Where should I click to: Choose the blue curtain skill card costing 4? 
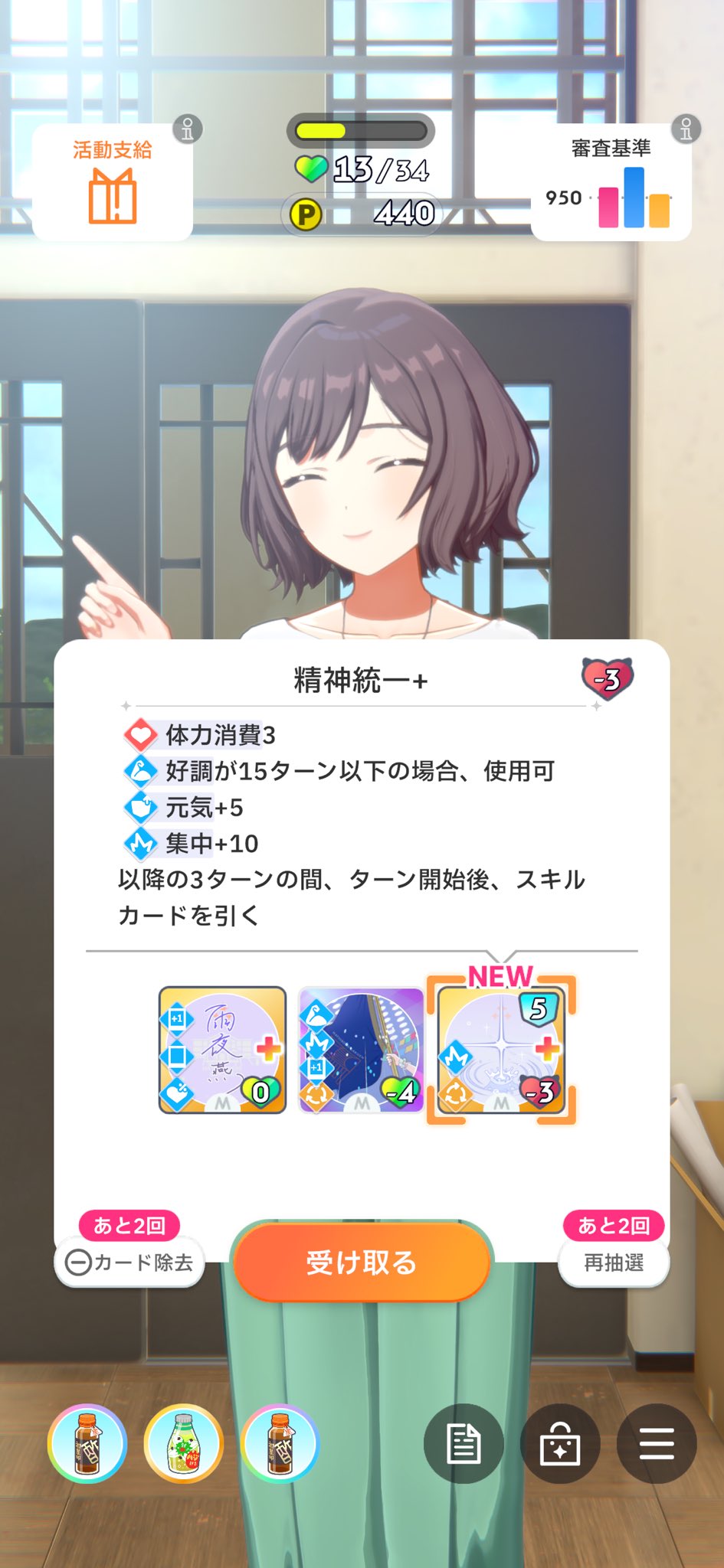coord(361,1050)
